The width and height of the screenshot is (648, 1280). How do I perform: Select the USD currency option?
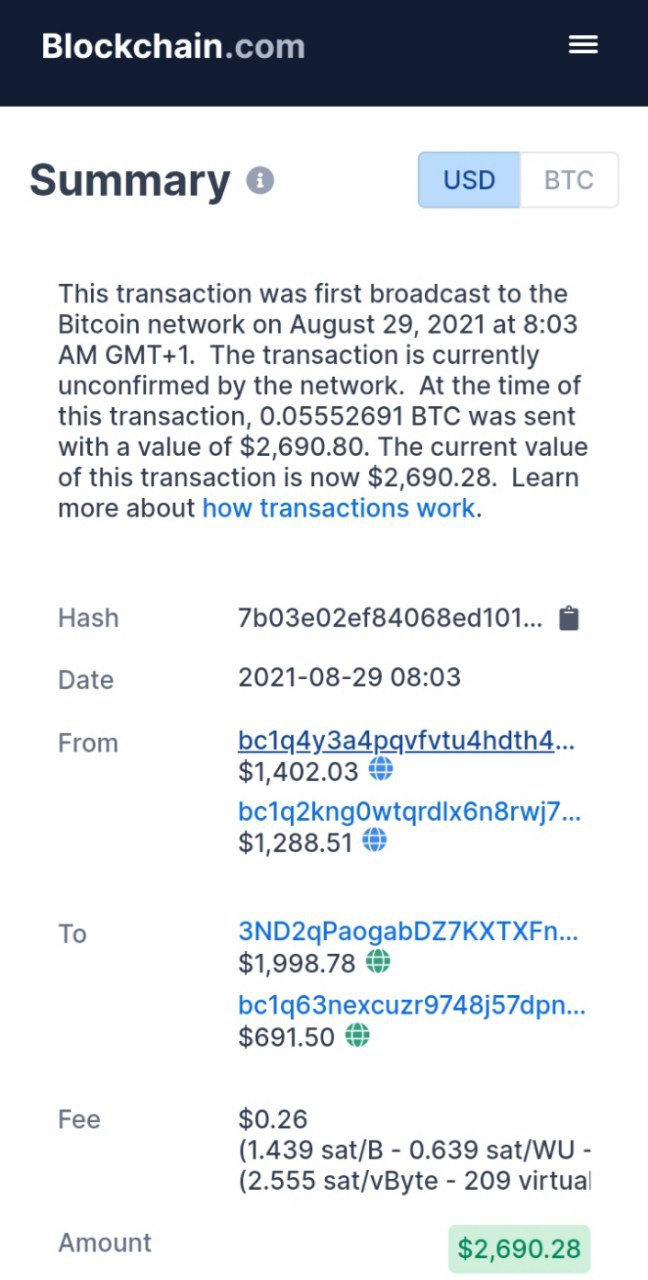point(469,180)
